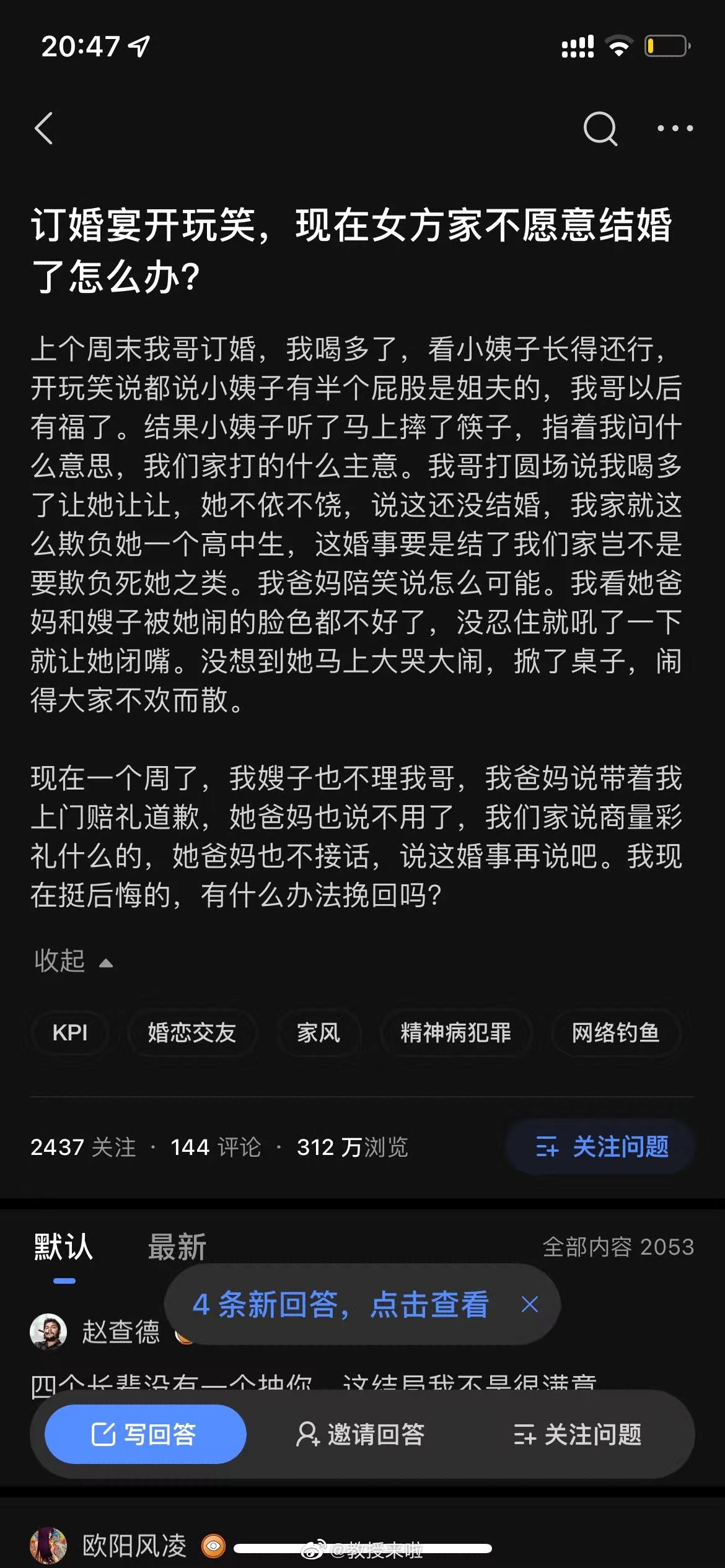View the 4 new answers banner
This screenshot has height=1568, width=725.
340,1304
